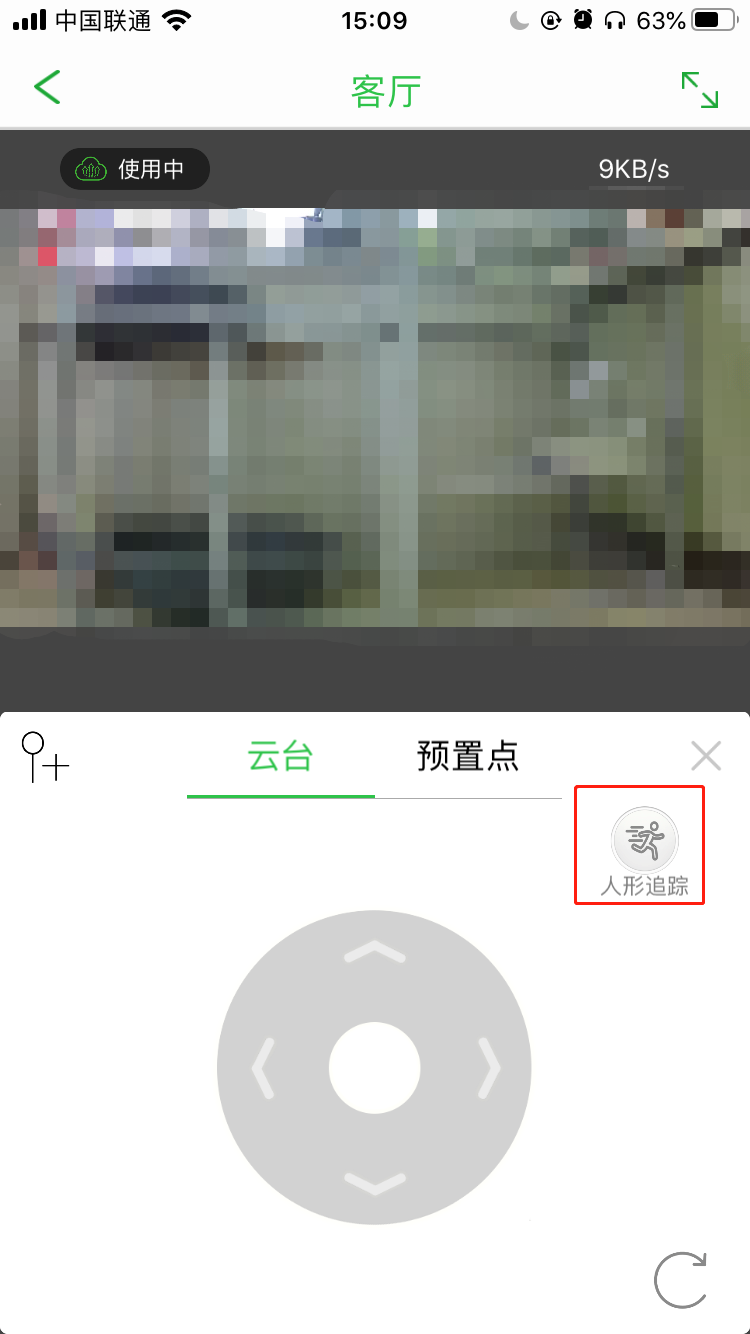
Task: Tilt camera up with the up arrow
Action: click(x=374, y=953)
